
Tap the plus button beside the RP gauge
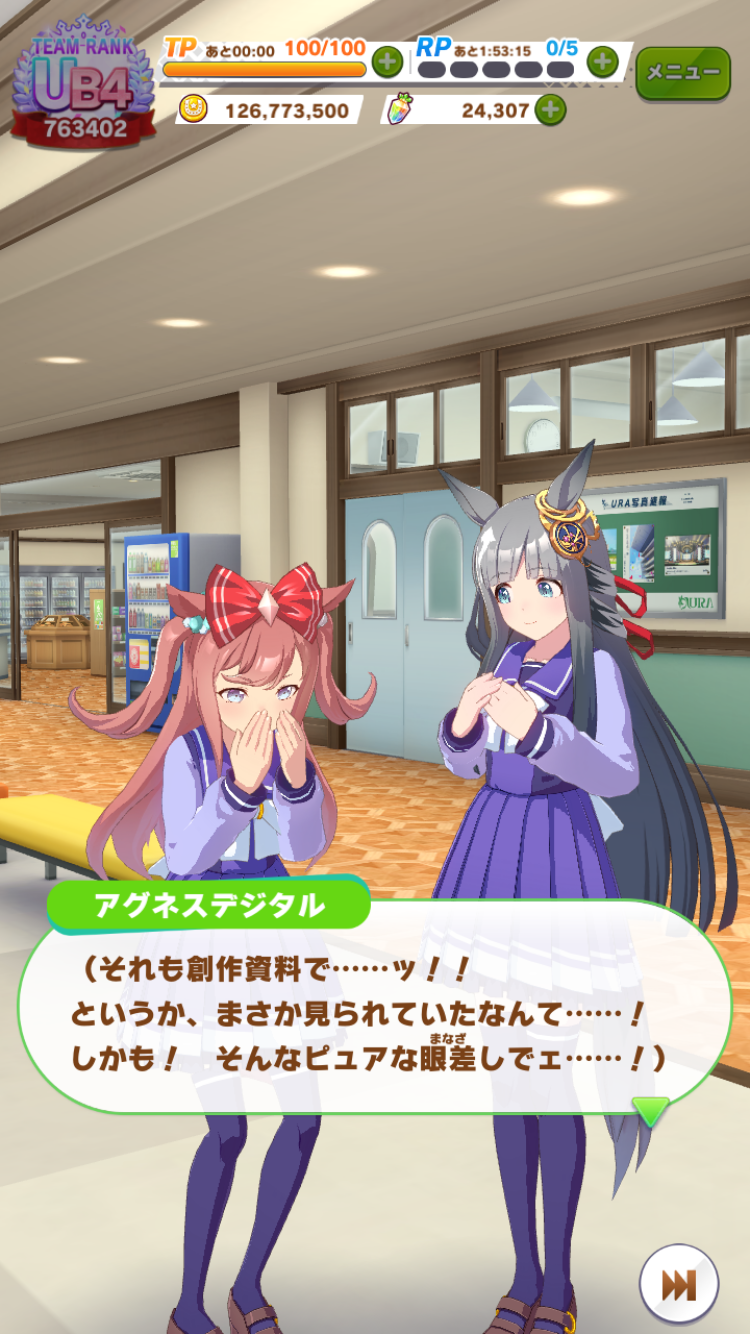tap(602, 62)
